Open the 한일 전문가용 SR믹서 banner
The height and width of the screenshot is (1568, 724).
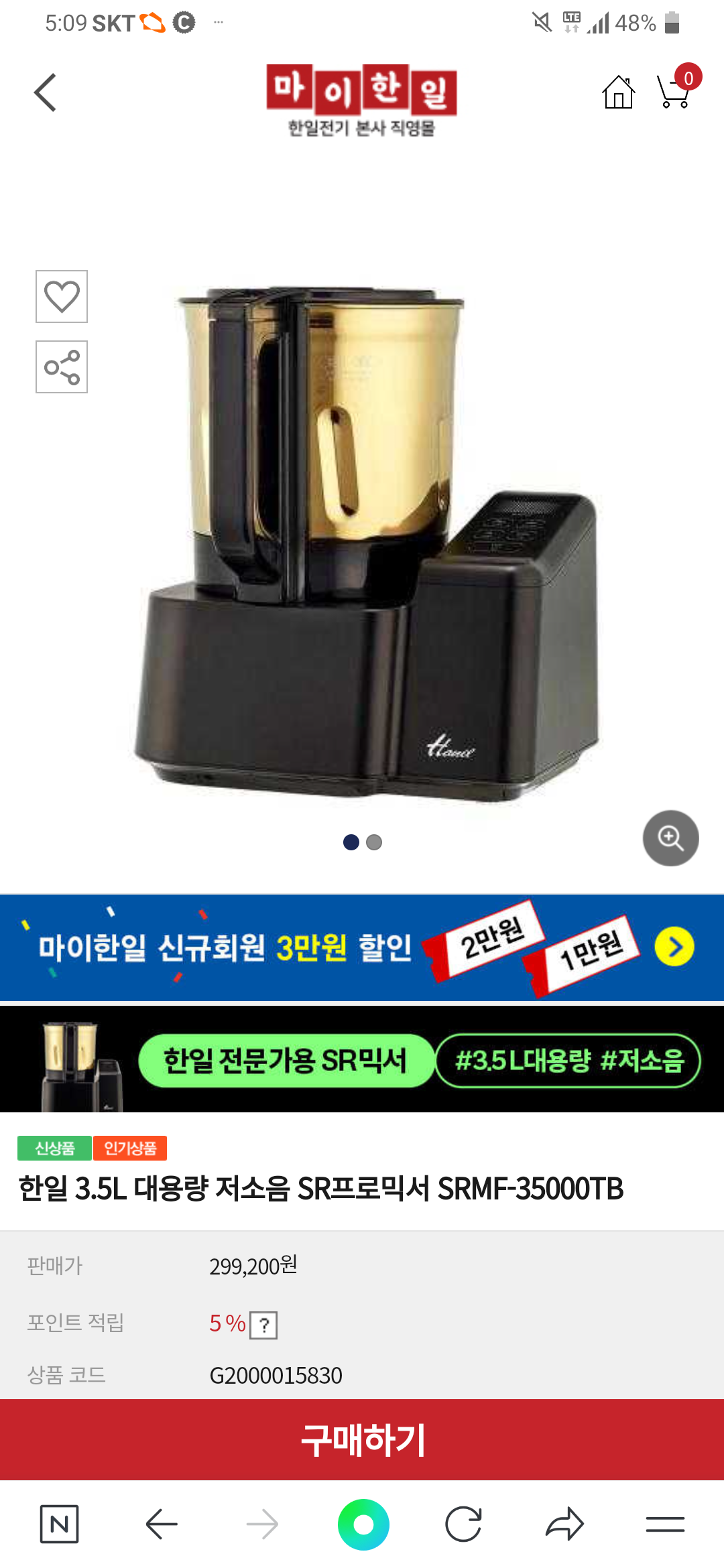point(362,1059)
